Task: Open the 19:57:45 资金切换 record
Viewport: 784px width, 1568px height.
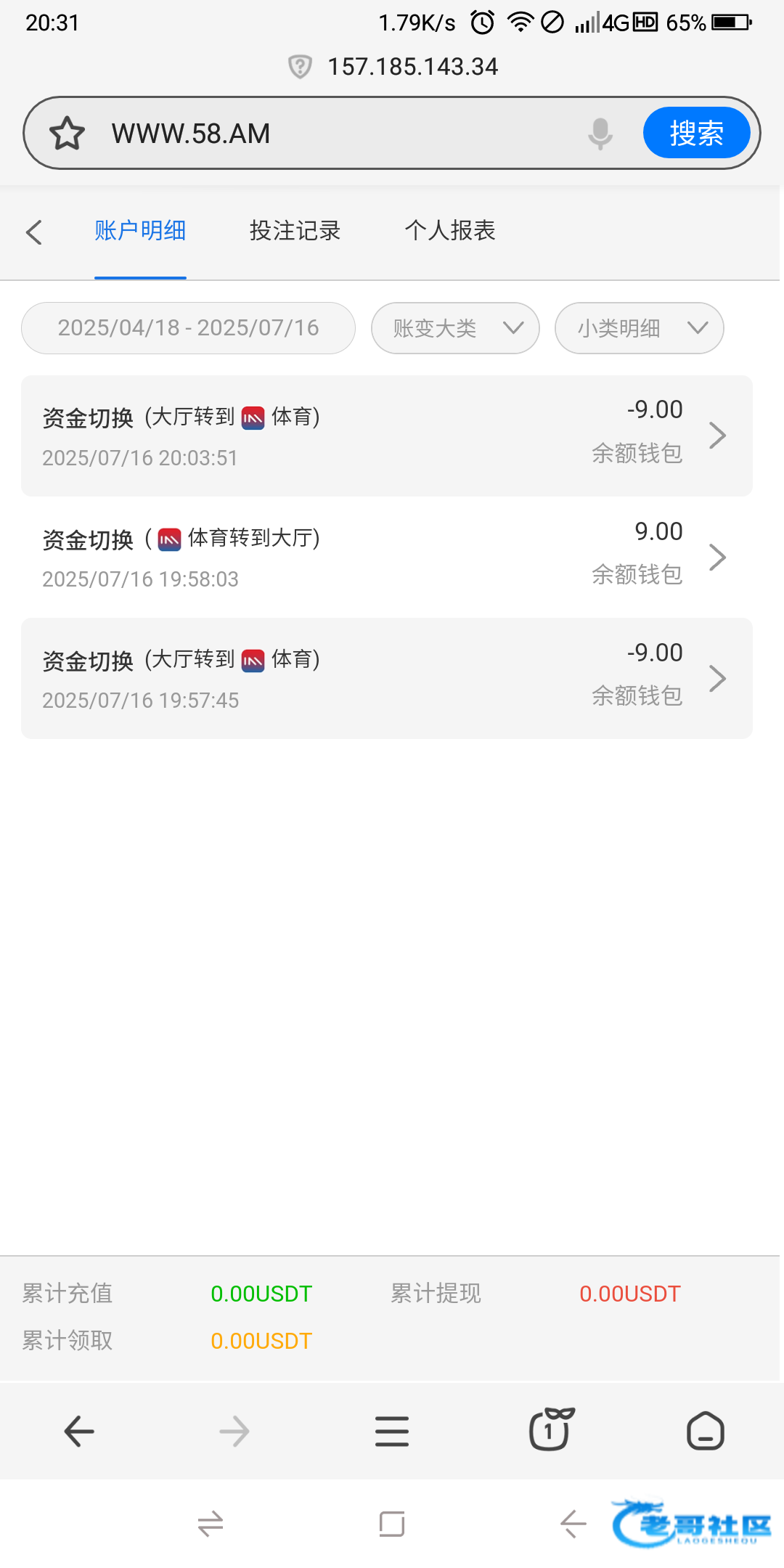Action: (x=386, y=678)
